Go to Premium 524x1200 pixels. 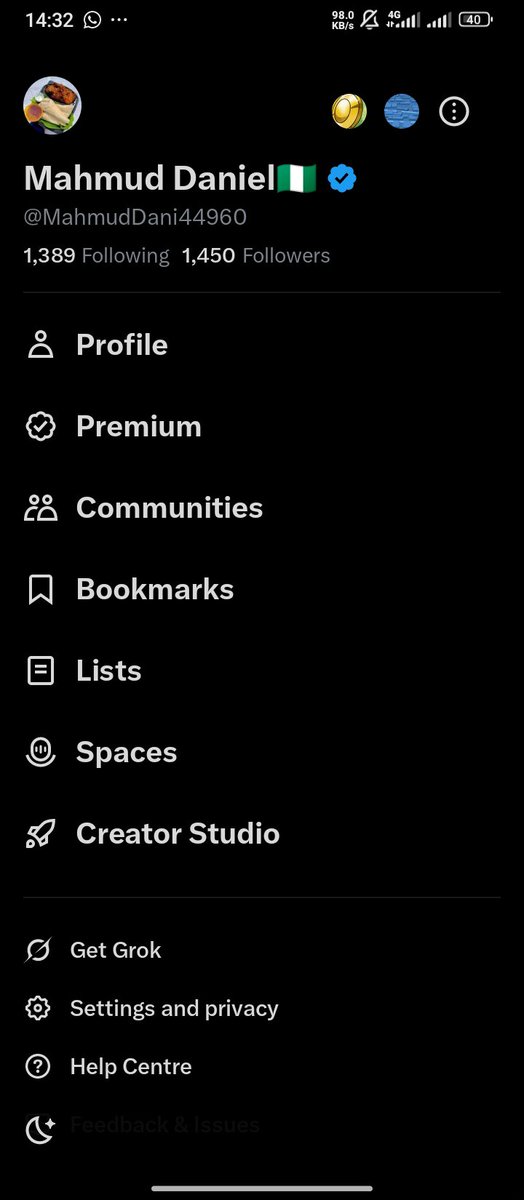pos(262,426)
